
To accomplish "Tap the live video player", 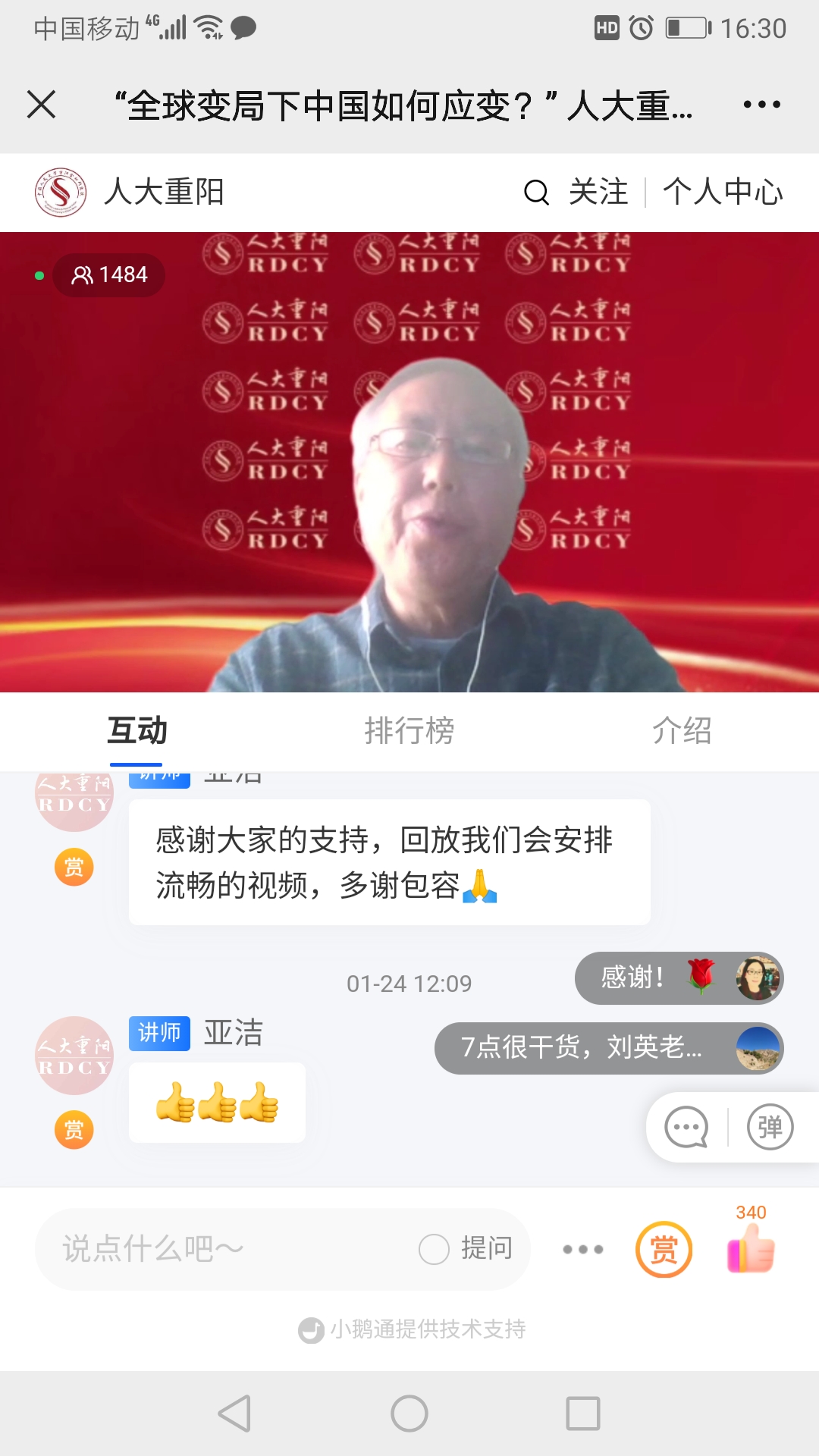I will click(x=409, y=463).
